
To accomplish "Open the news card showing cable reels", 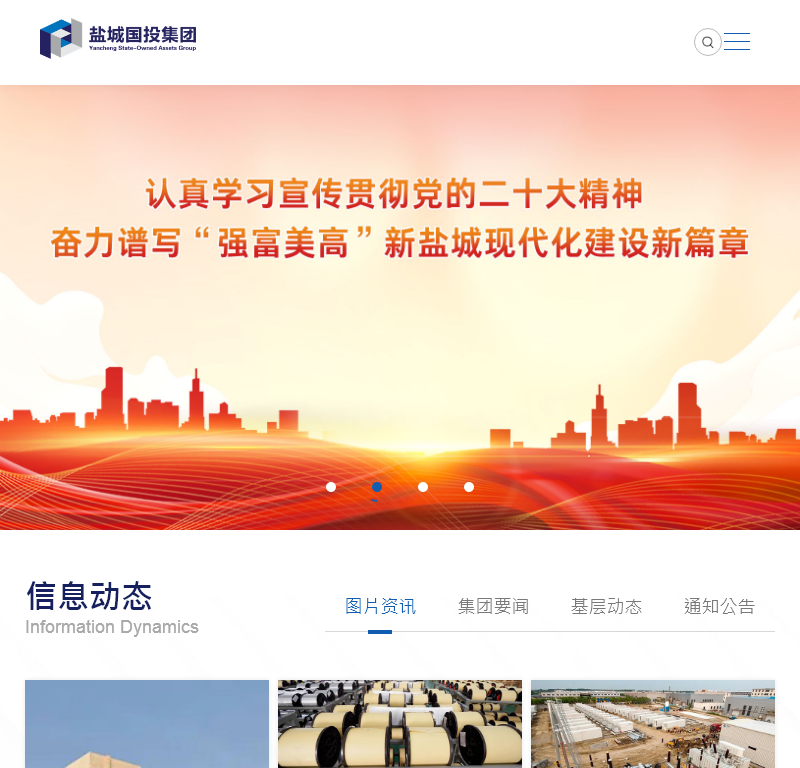I will pos(400,724).
